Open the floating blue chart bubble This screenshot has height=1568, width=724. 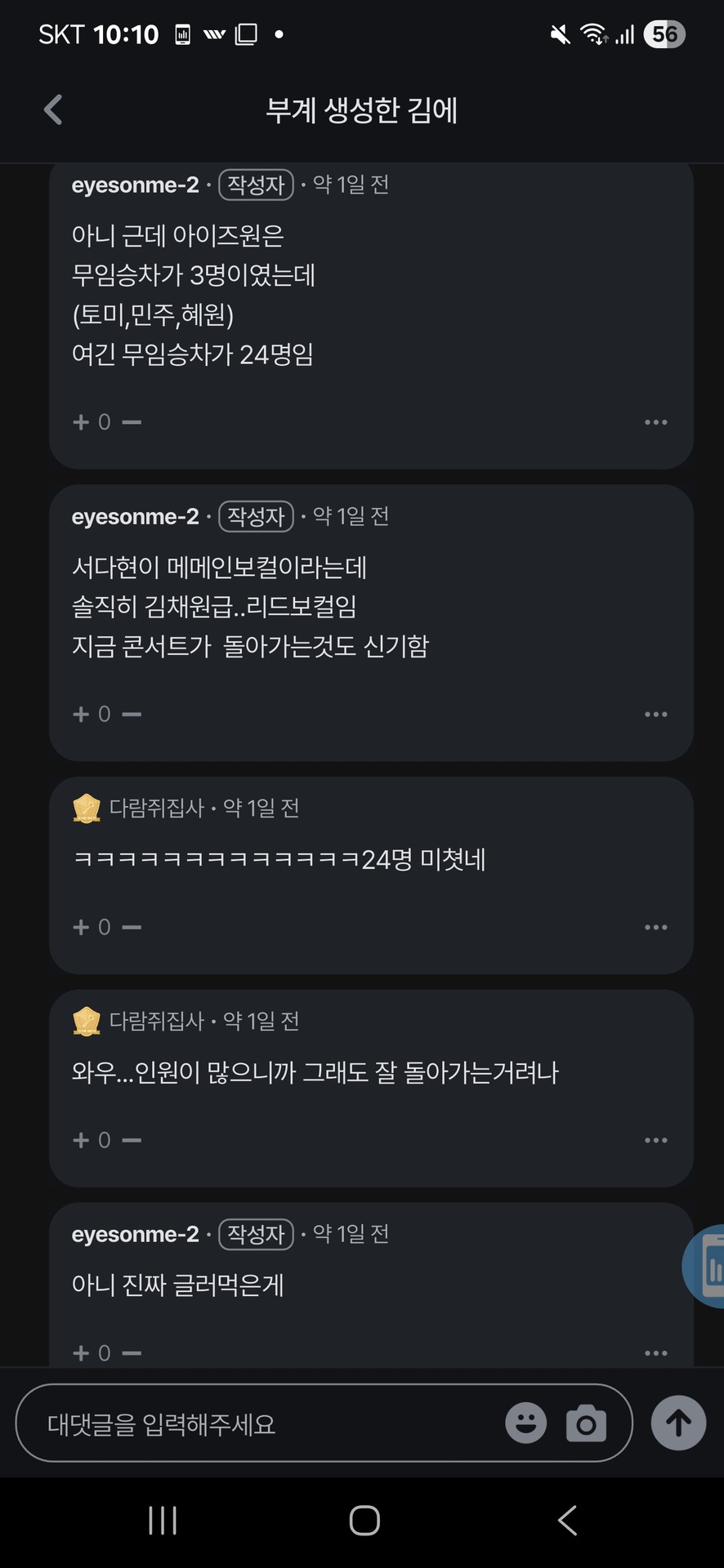(706, 1267)
